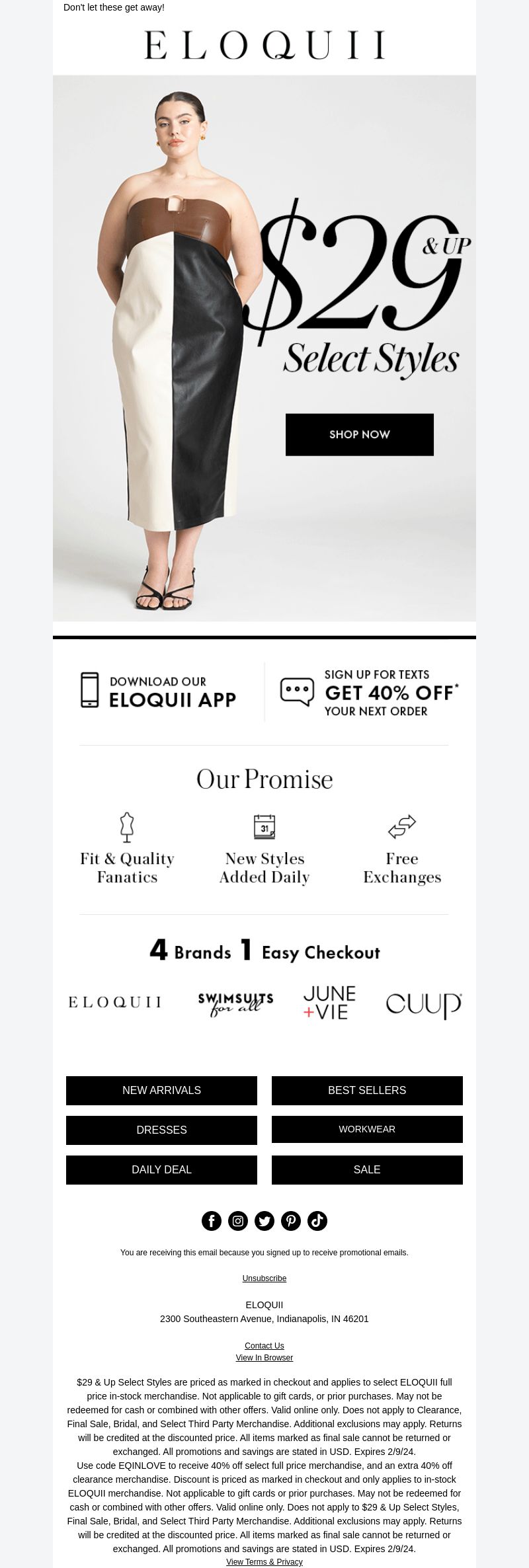This screenshot has height=1568, width=529.
Task: Tap the Unsubscribe link
Action: click(264, 1278)
